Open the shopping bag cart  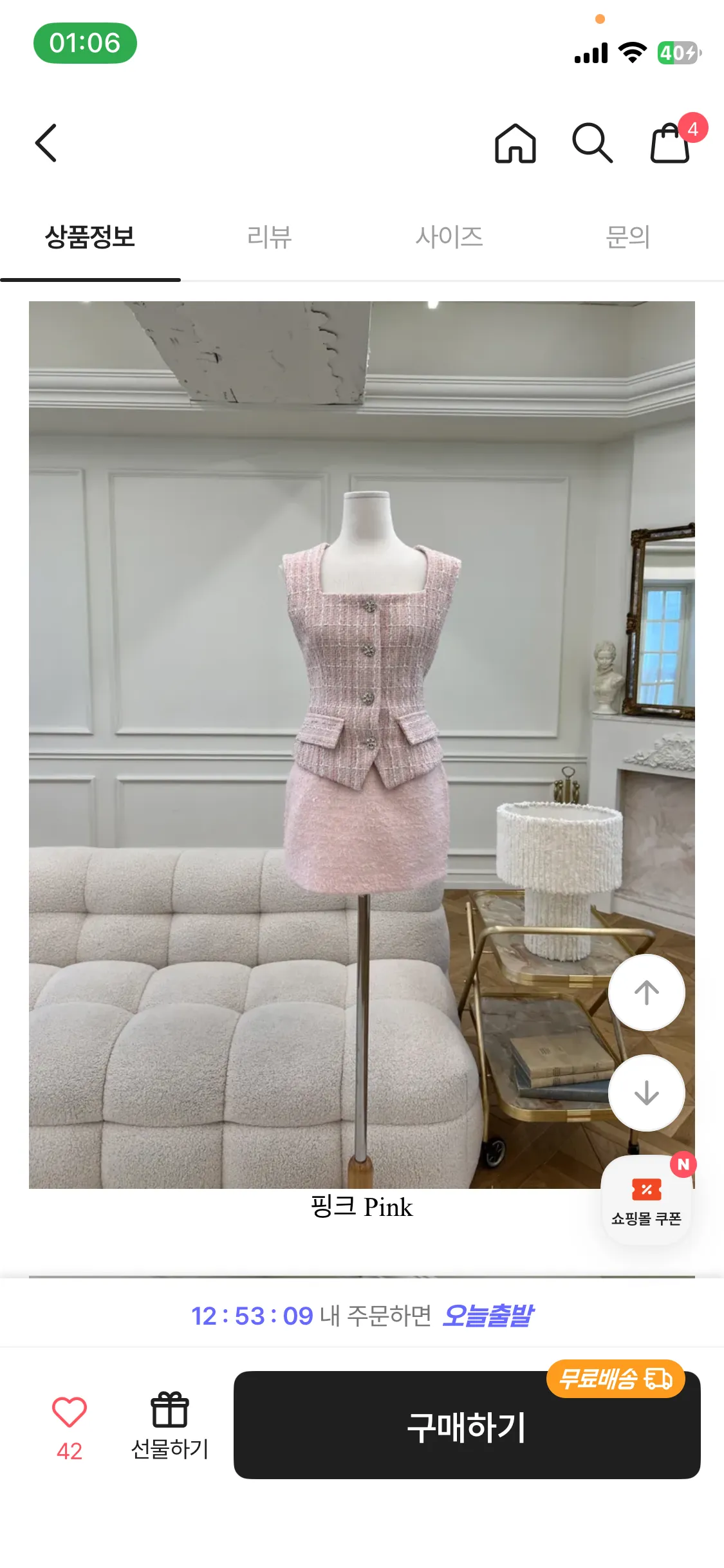(x=671, y=142)
